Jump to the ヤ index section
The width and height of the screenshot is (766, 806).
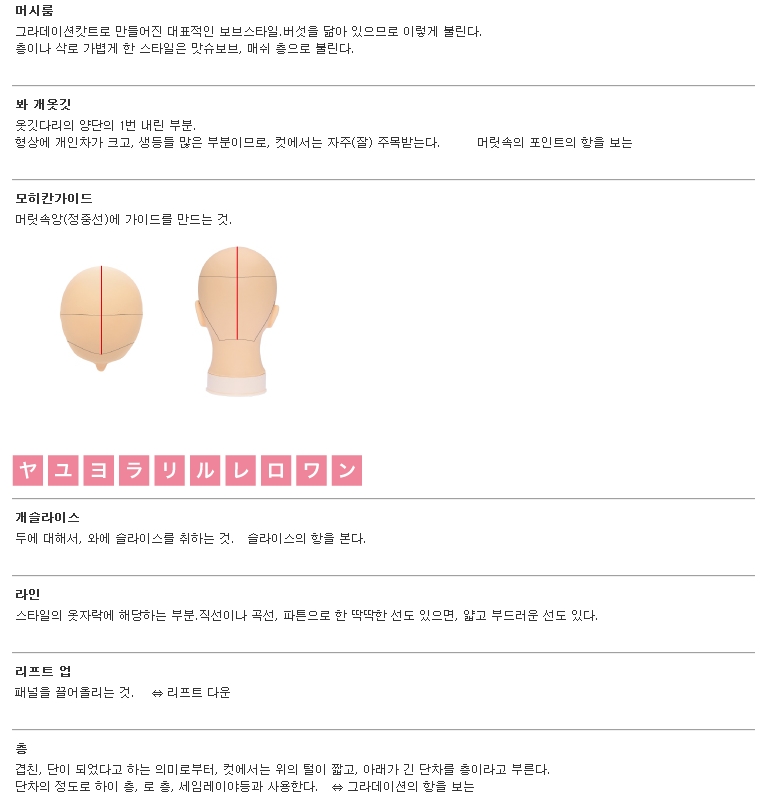click(x=29, y=470)
